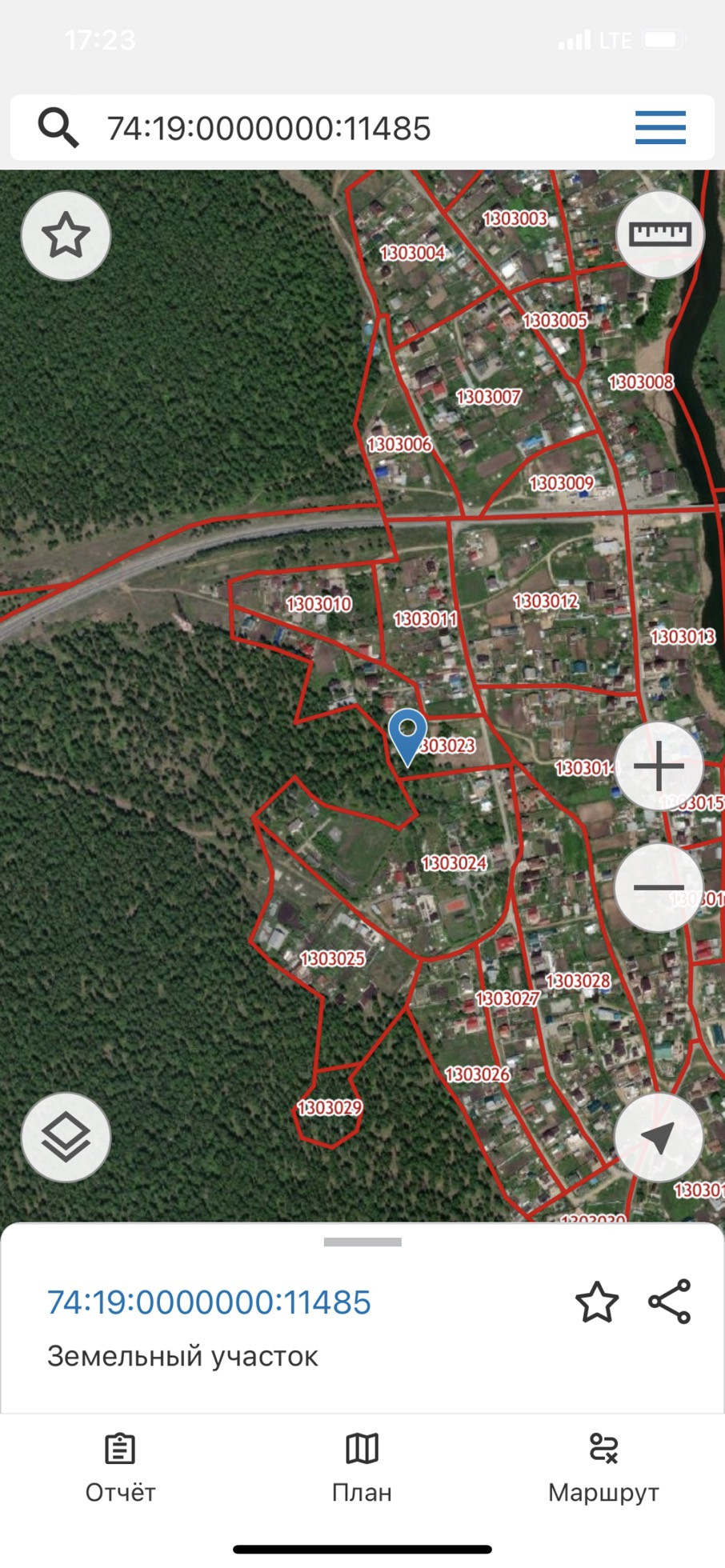The width and height of the screenshot is (725, 1568).
Task: Center map on my location
Action: (x=659, y=1137)
